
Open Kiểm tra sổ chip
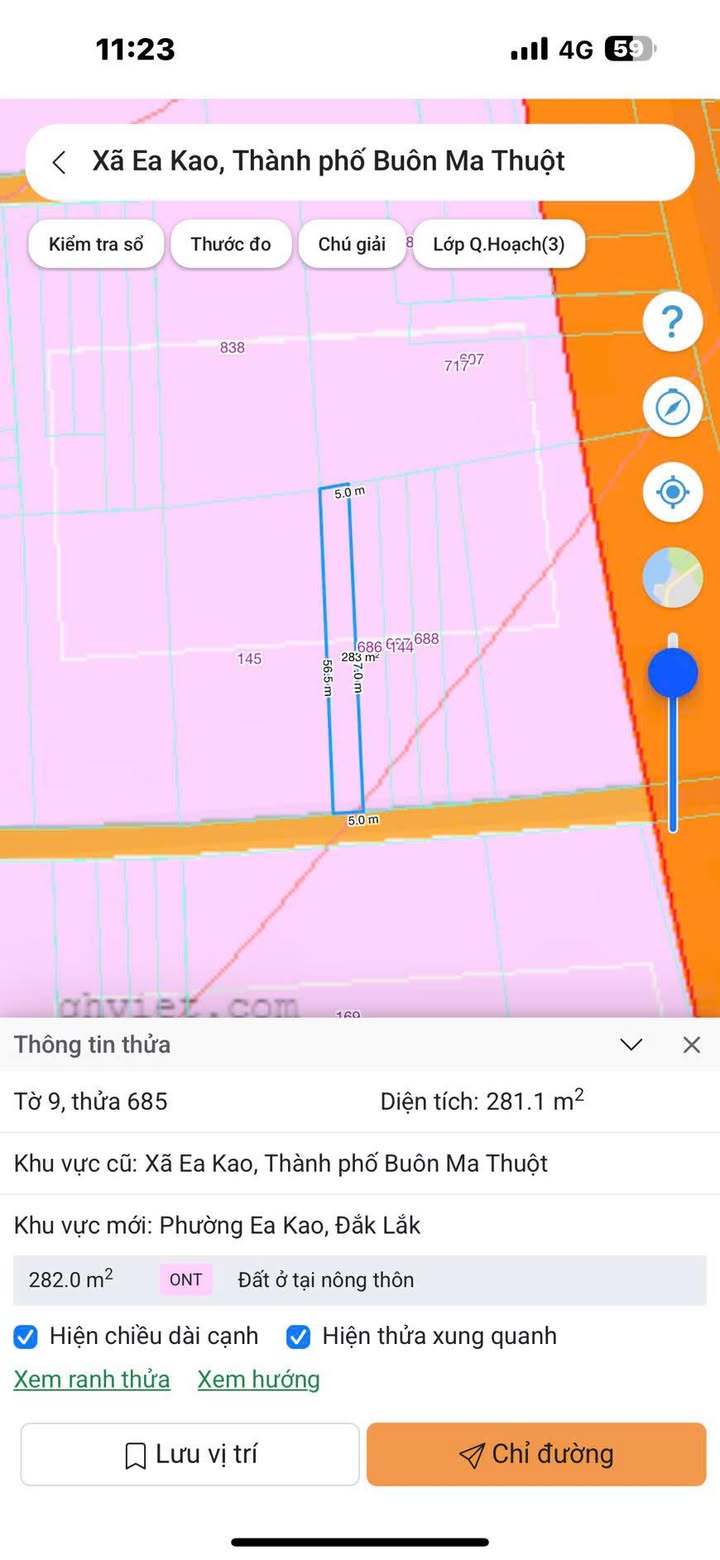[96, 244]
